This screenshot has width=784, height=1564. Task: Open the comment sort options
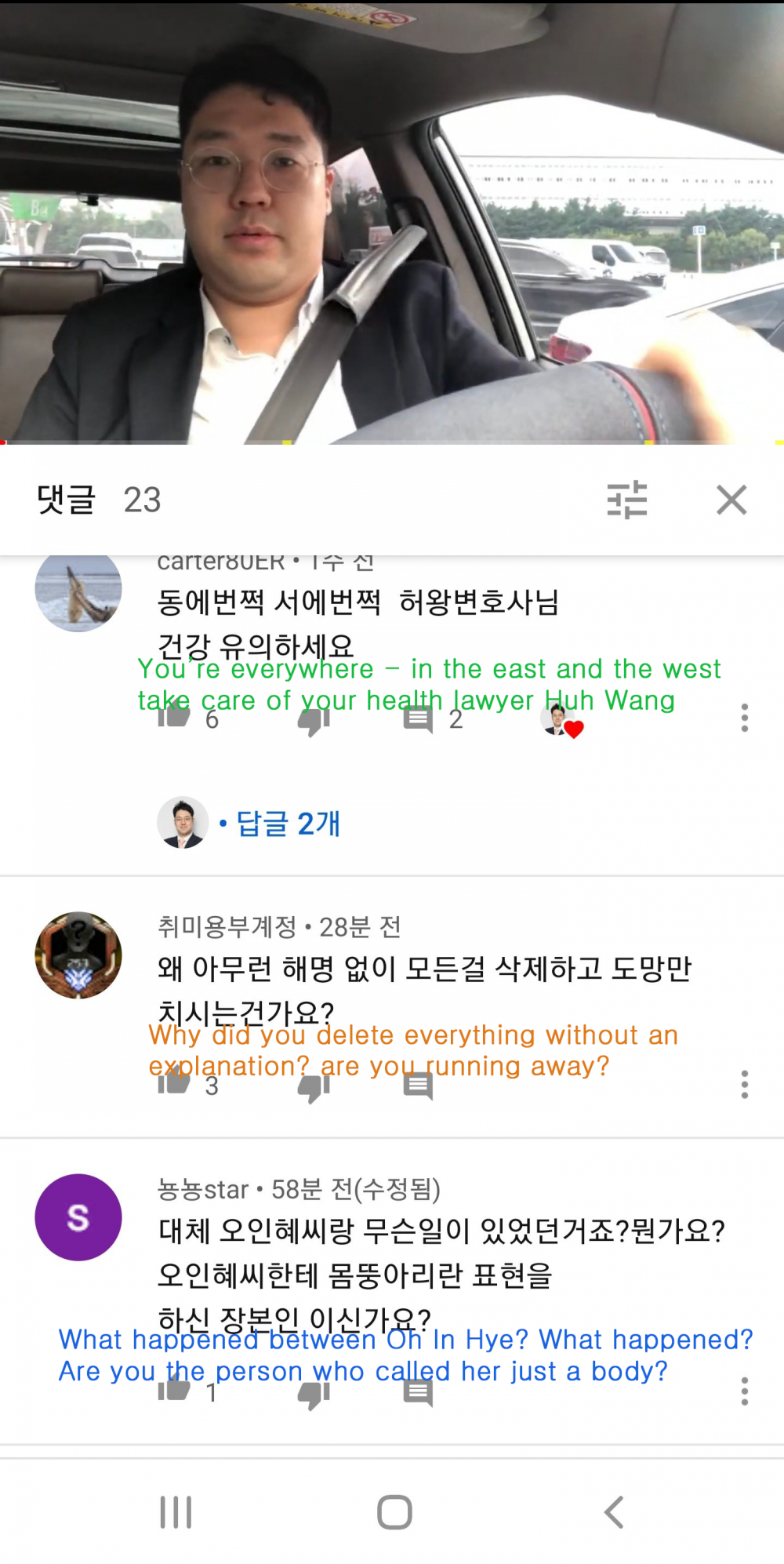pyautogui.click(x=627, y=500)
